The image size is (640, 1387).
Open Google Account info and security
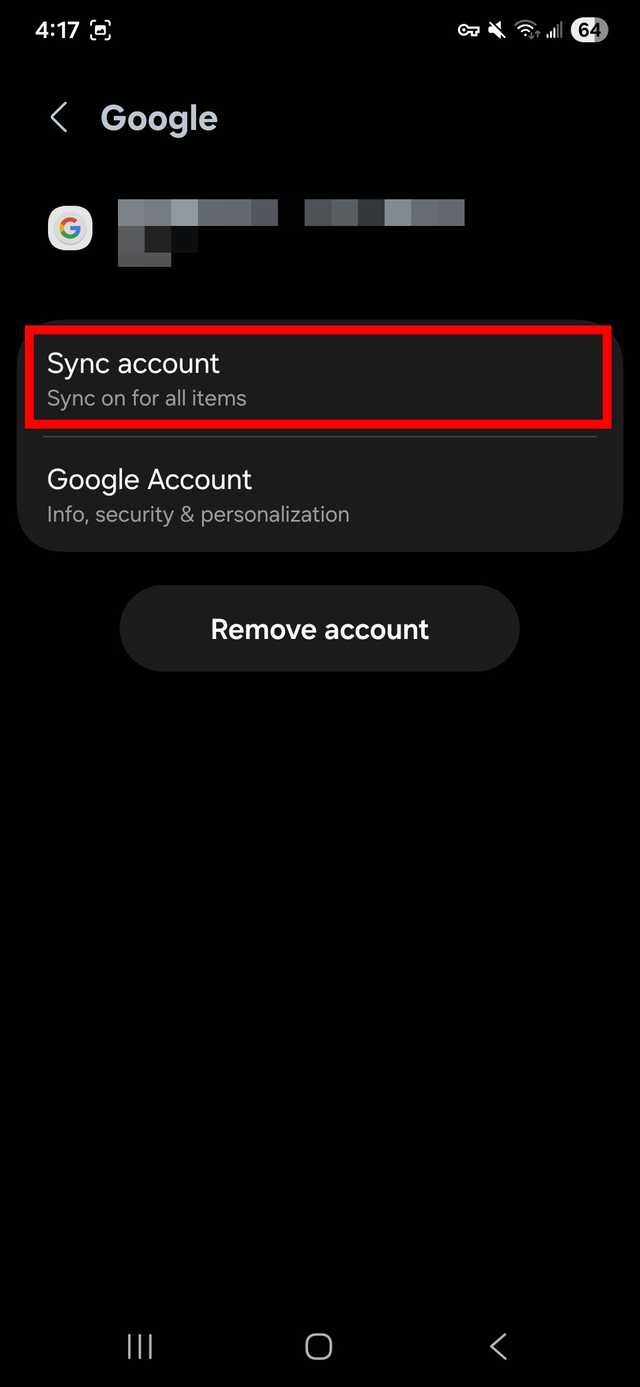pos(318,496)
